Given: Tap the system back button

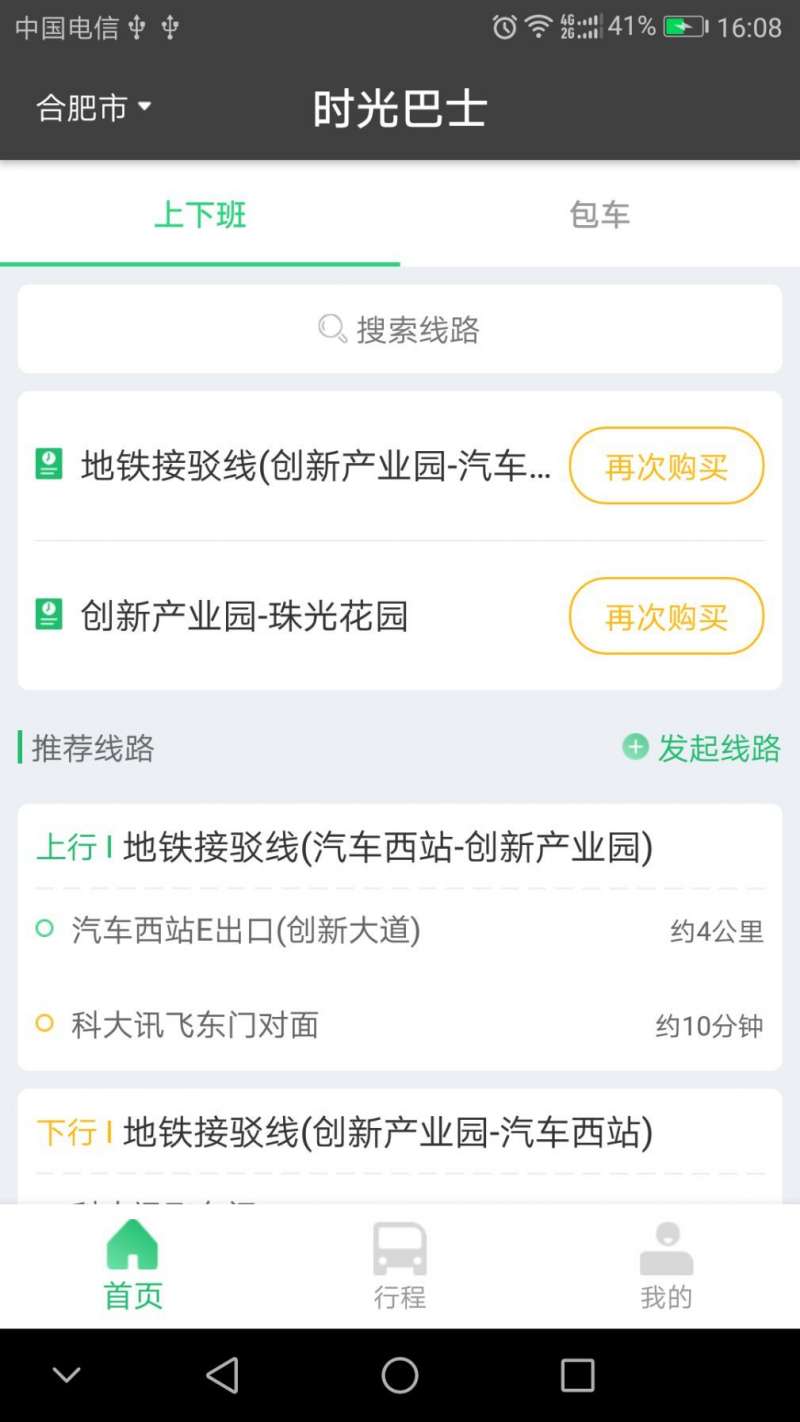Looking at the screenshot, I should (x=222, y=1376).
